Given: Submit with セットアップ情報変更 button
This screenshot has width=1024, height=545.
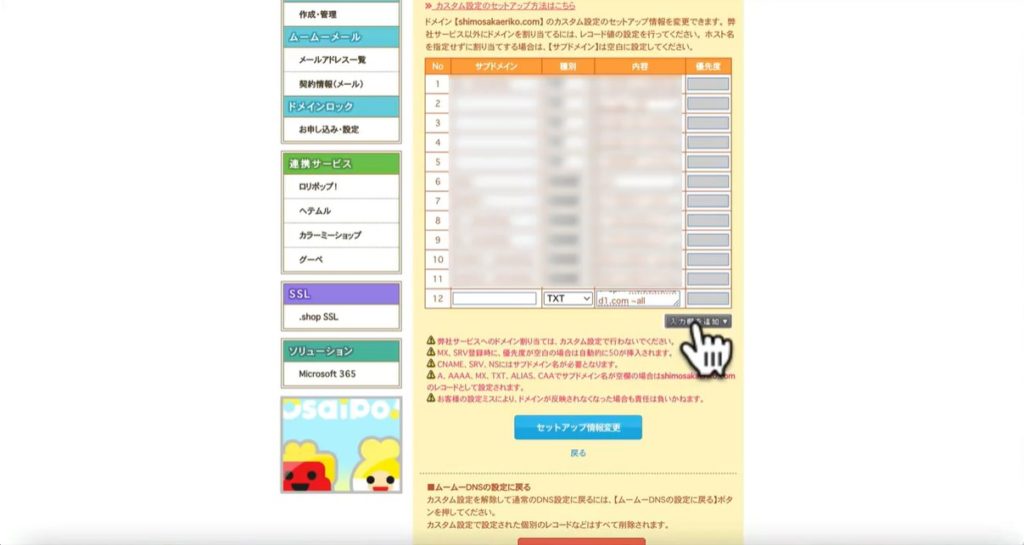Looking at the screenshot, I should [578, 427].
